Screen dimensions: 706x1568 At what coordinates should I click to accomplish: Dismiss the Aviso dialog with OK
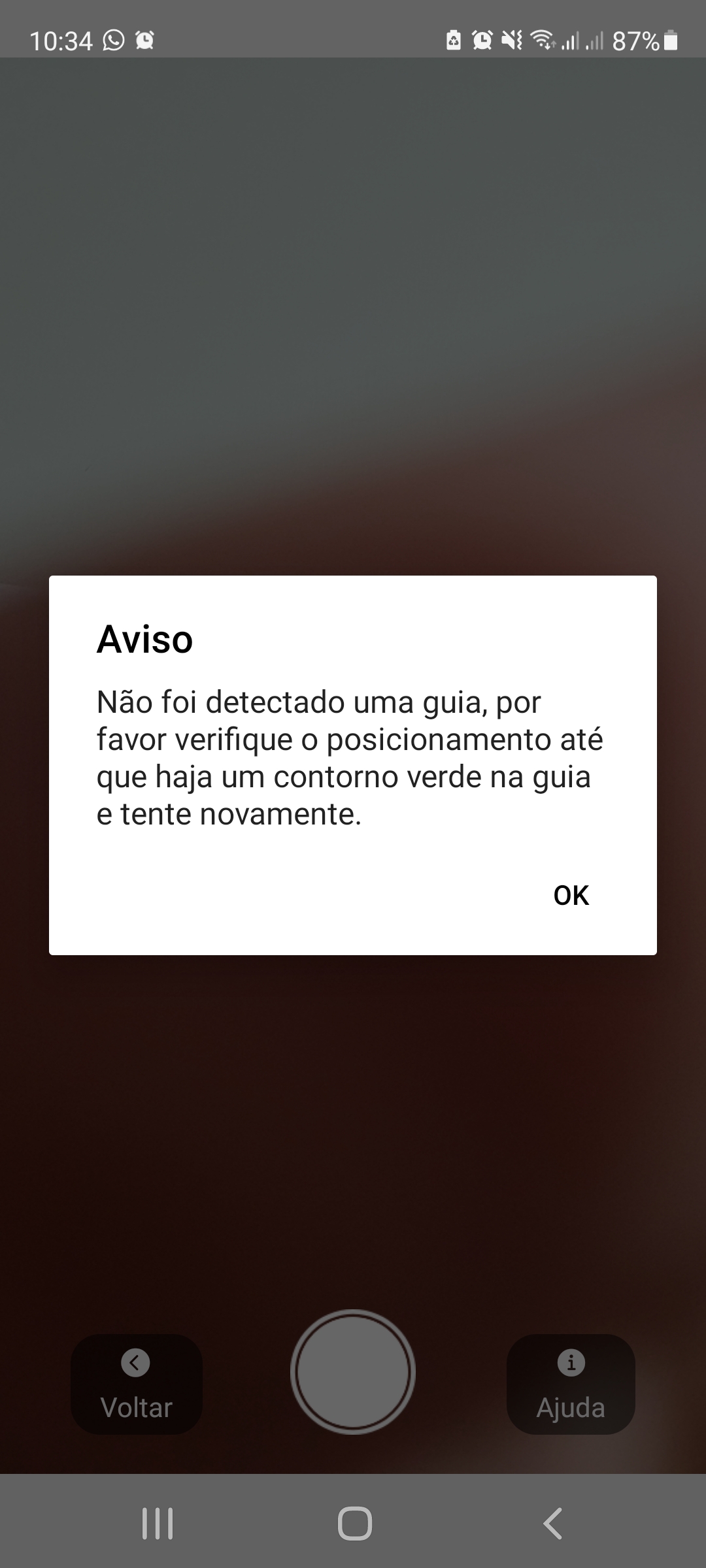(571, 895)
